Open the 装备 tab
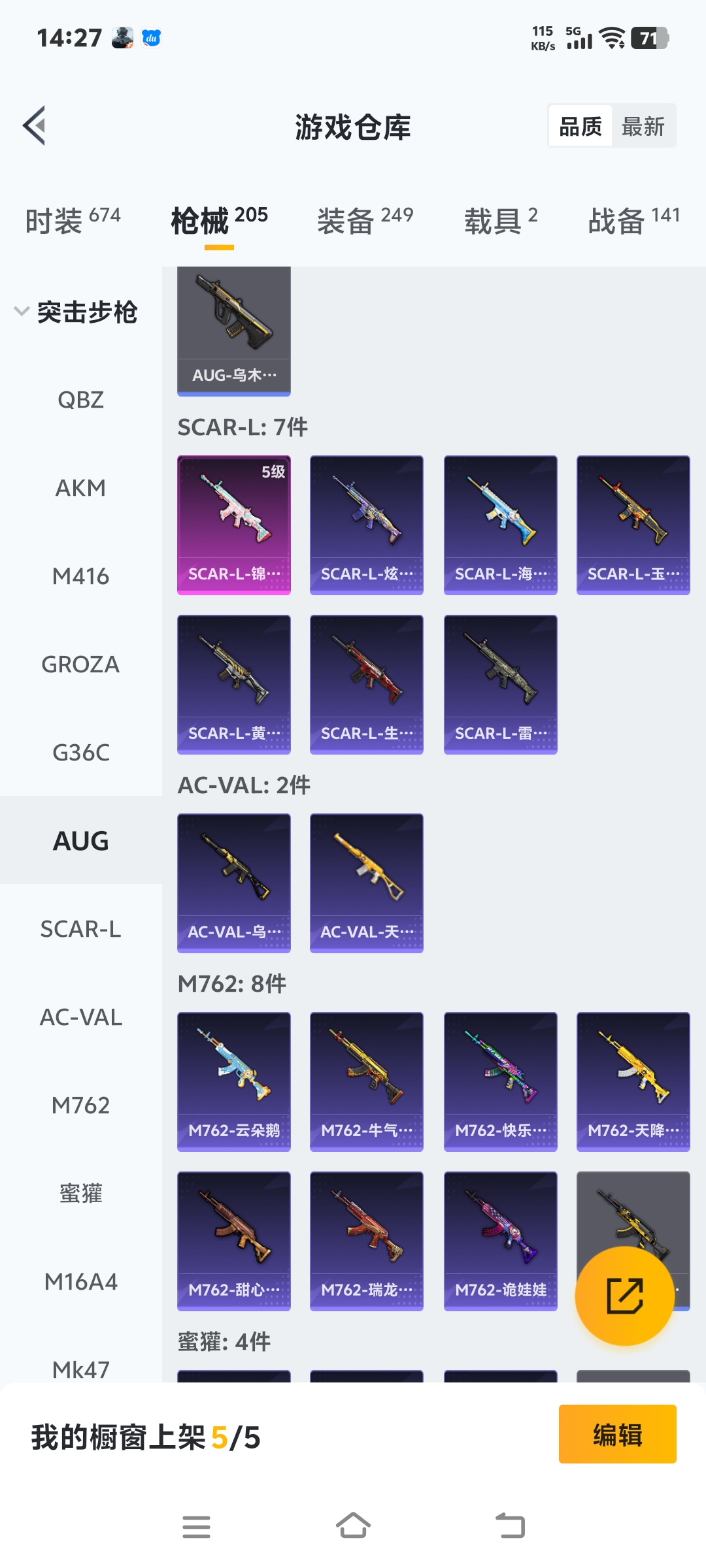Image resolution: width=706 pixels, height=1568 pixels. (365, 220)
